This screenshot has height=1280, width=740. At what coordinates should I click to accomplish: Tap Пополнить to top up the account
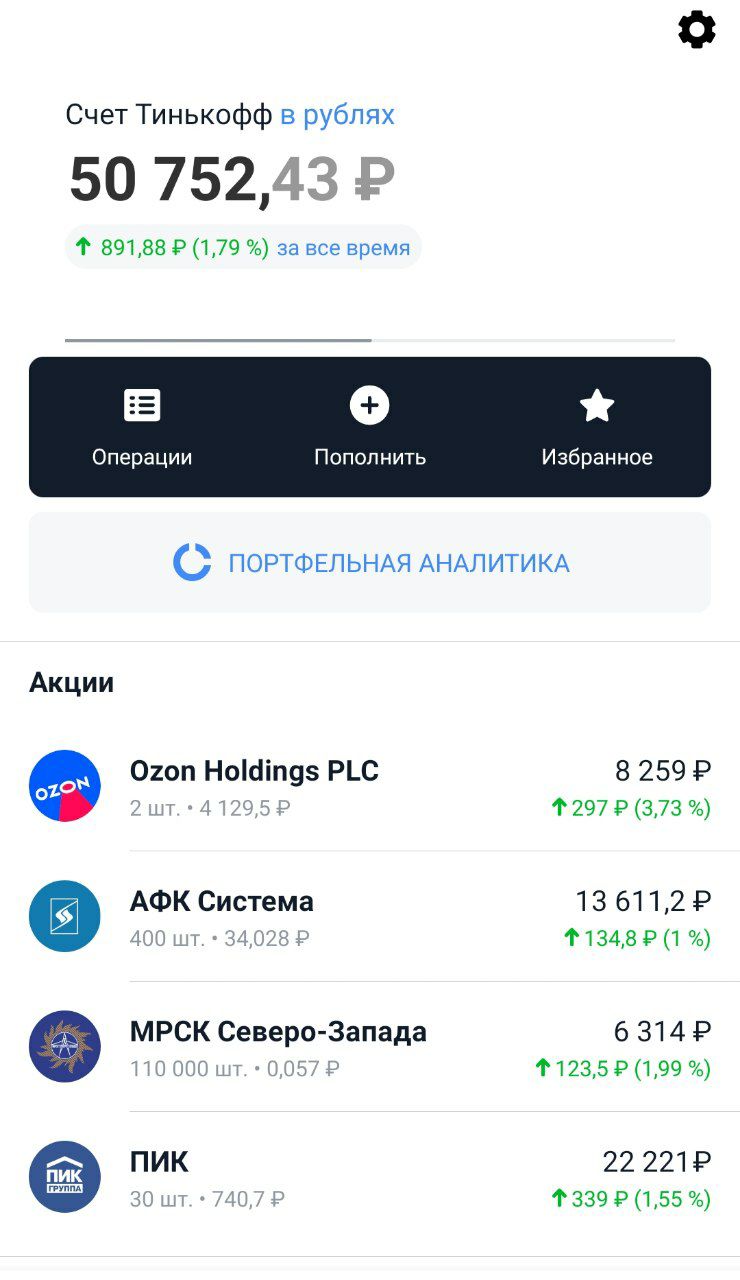point(370,427)
